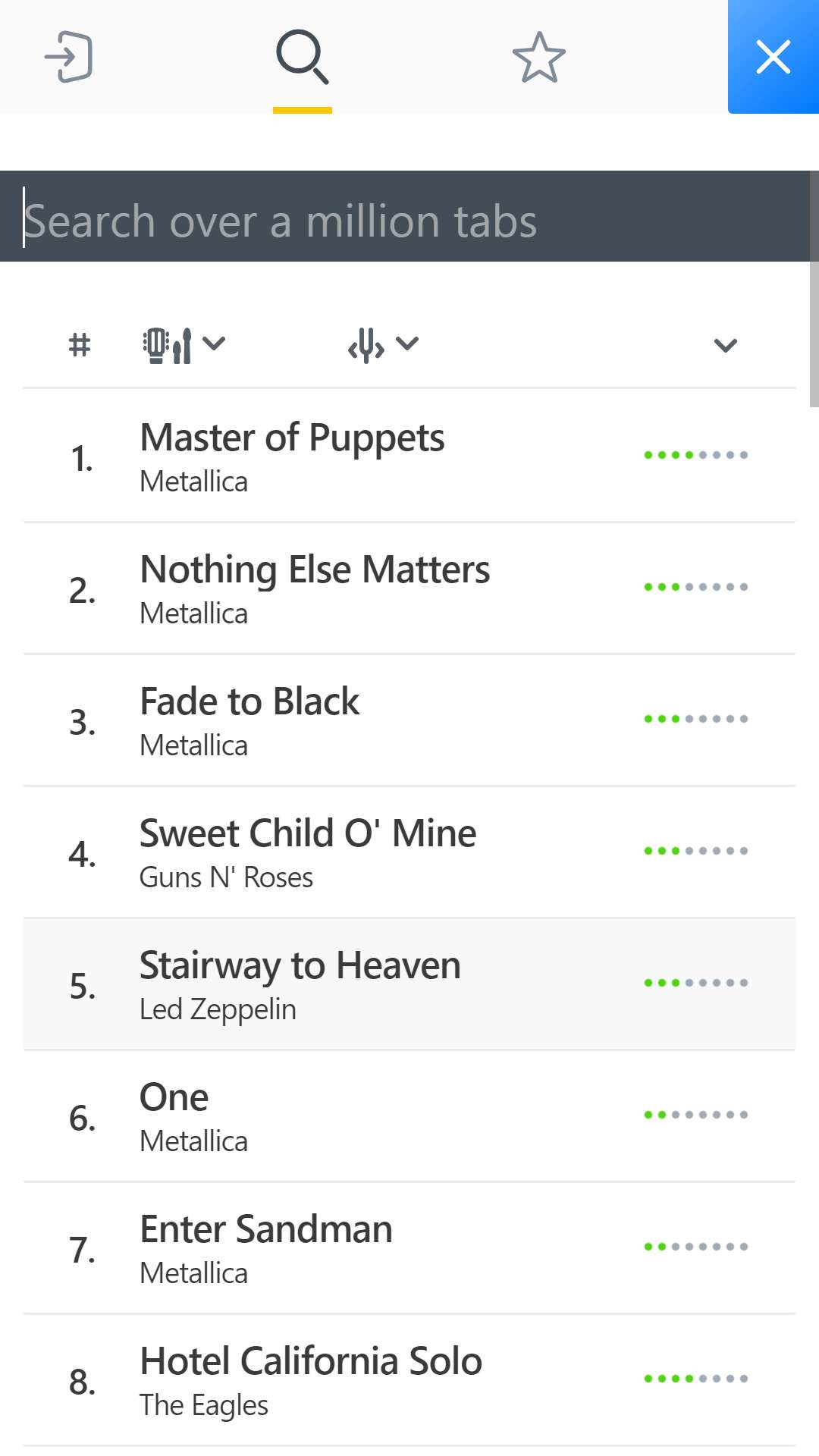Expand the difficulty sort chevron
This screenshot has width=819, height=1456.
pos(726,346)
